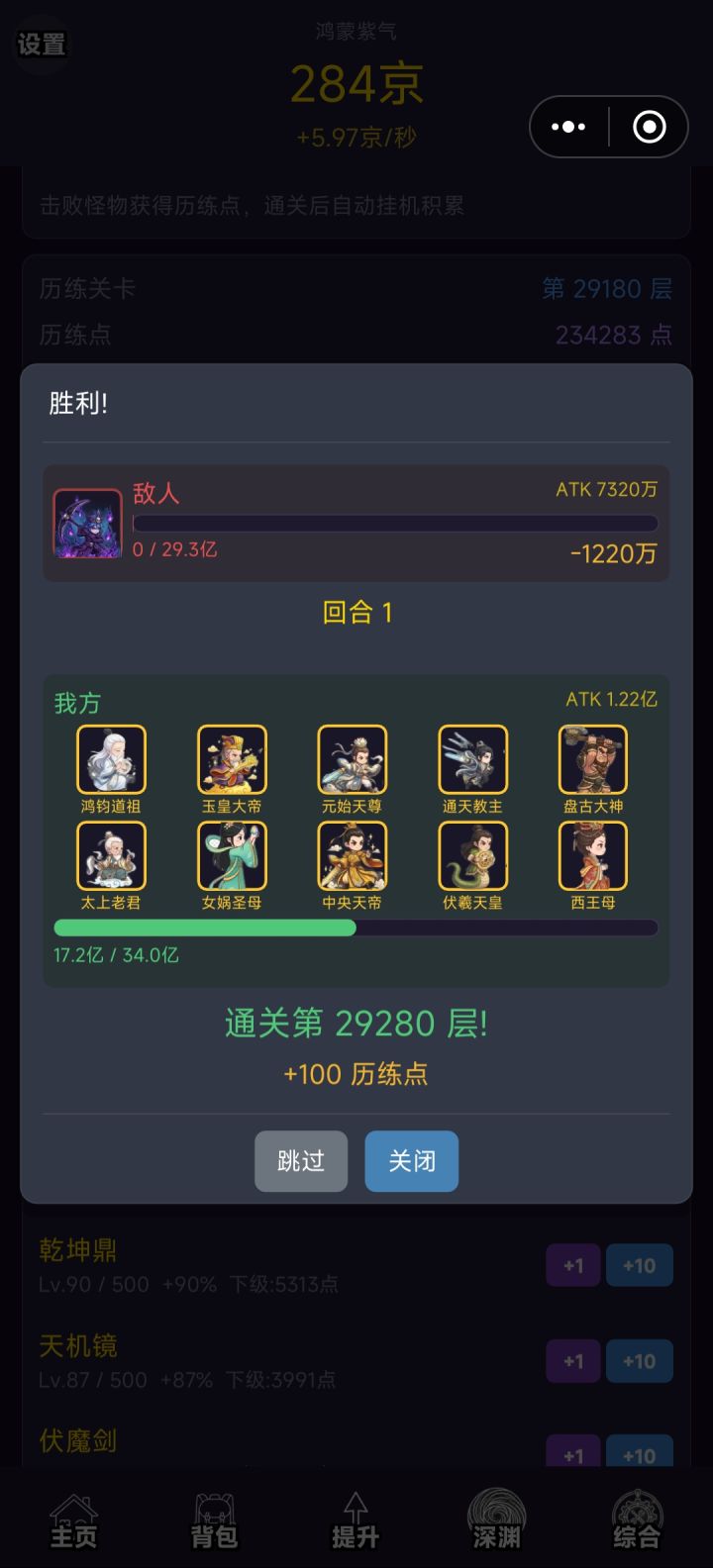The width and height of the screenshot is (713, 1568).
Task: Select the 鸿钧道祖 character portrait
Action: tap(110, 759)
